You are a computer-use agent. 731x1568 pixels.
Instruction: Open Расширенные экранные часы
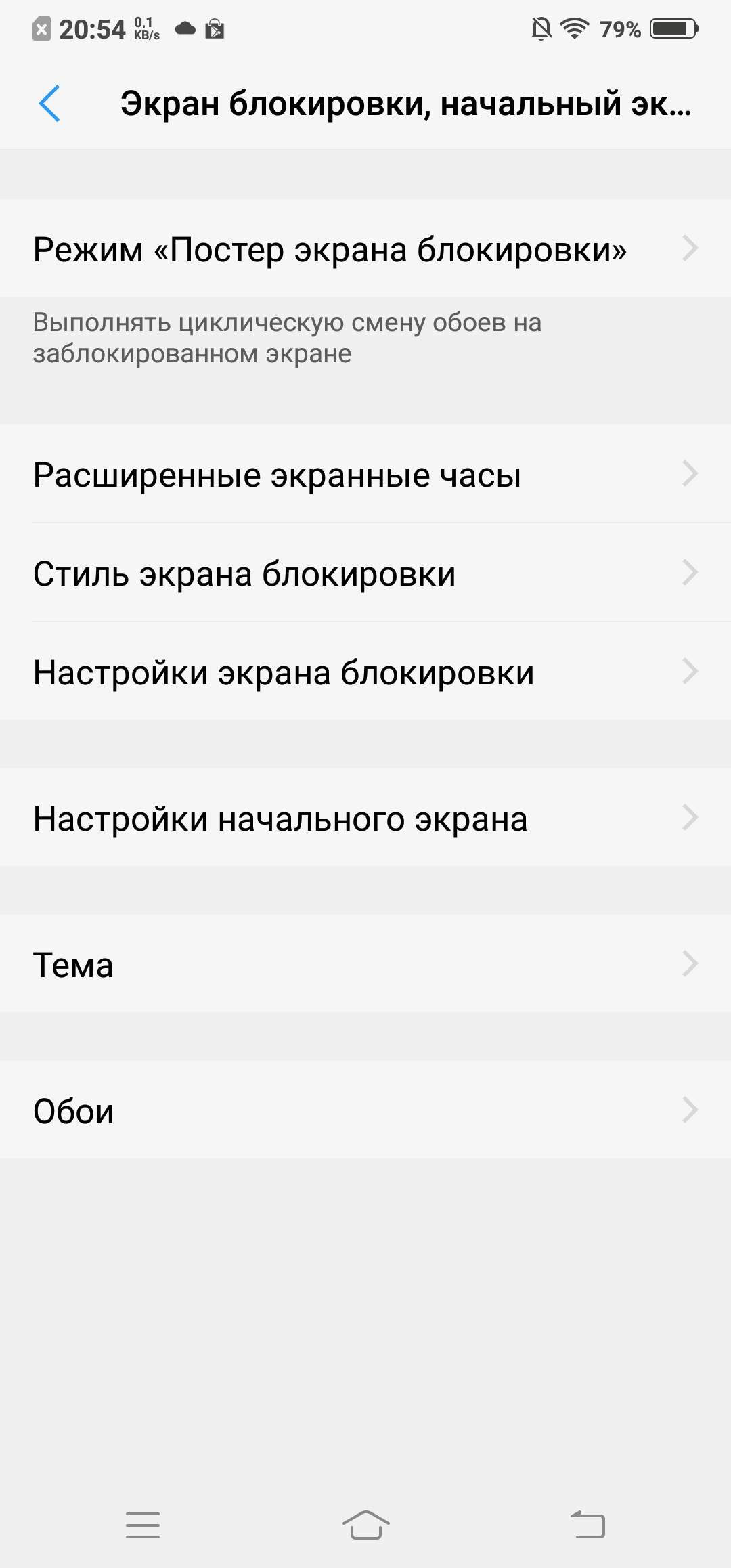click(x=365, y=474)
